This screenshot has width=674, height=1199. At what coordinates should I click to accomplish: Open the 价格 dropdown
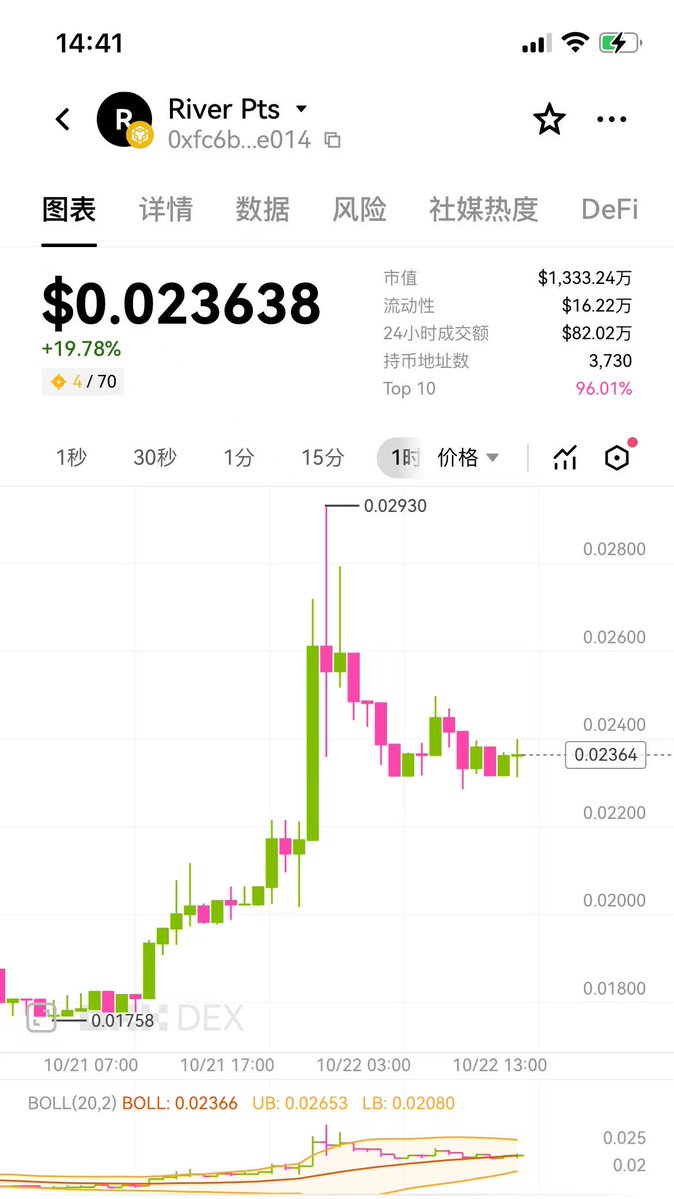point(468,458)
